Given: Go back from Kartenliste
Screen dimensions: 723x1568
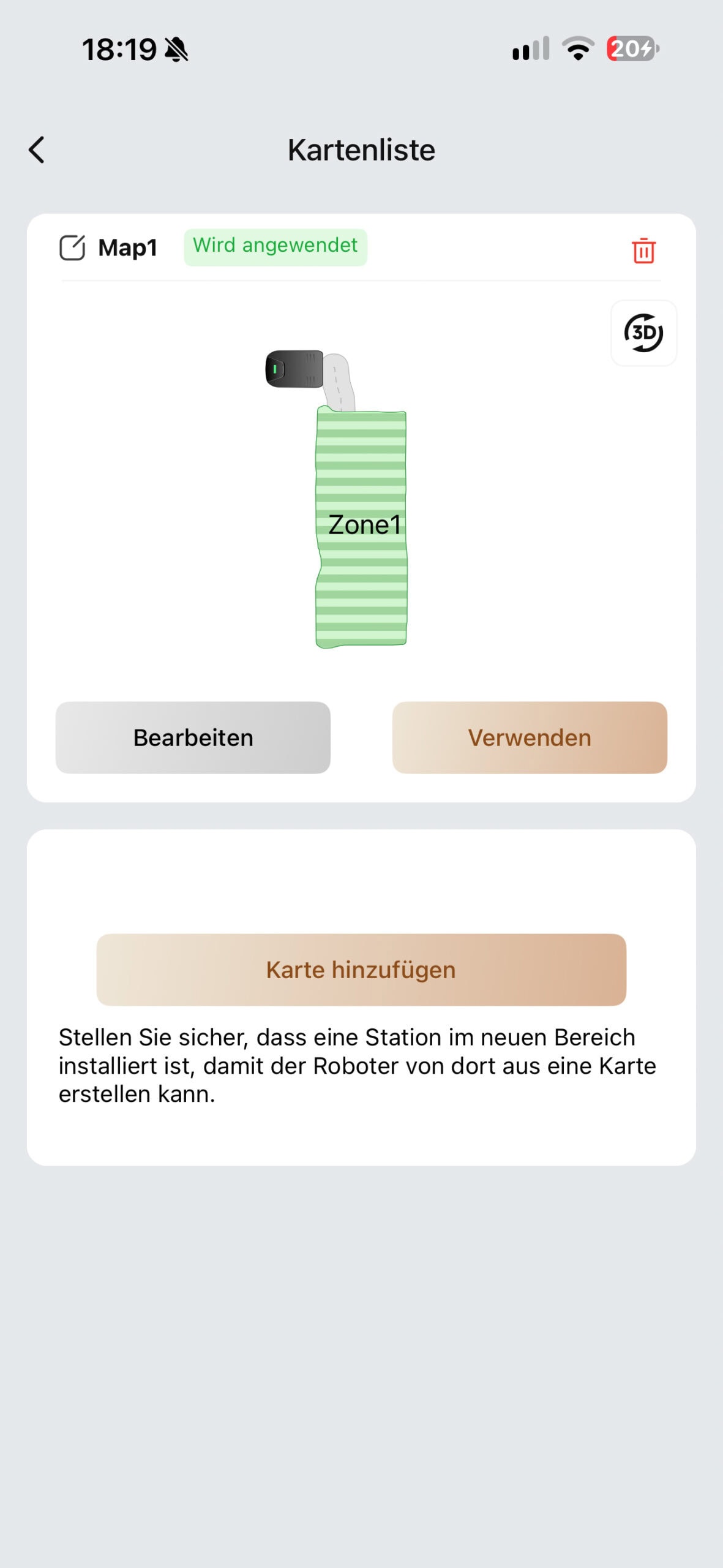Looking at the screenshot, I should click(37, 150).
